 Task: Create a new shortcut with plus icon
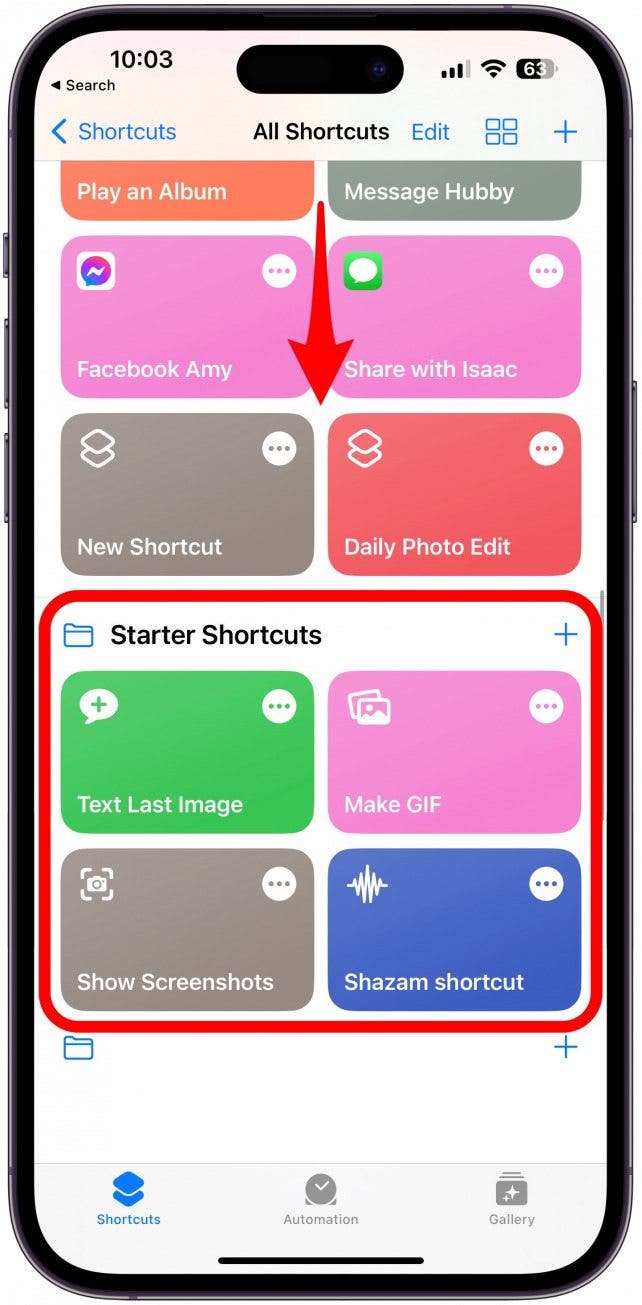(x=565, y=131)
